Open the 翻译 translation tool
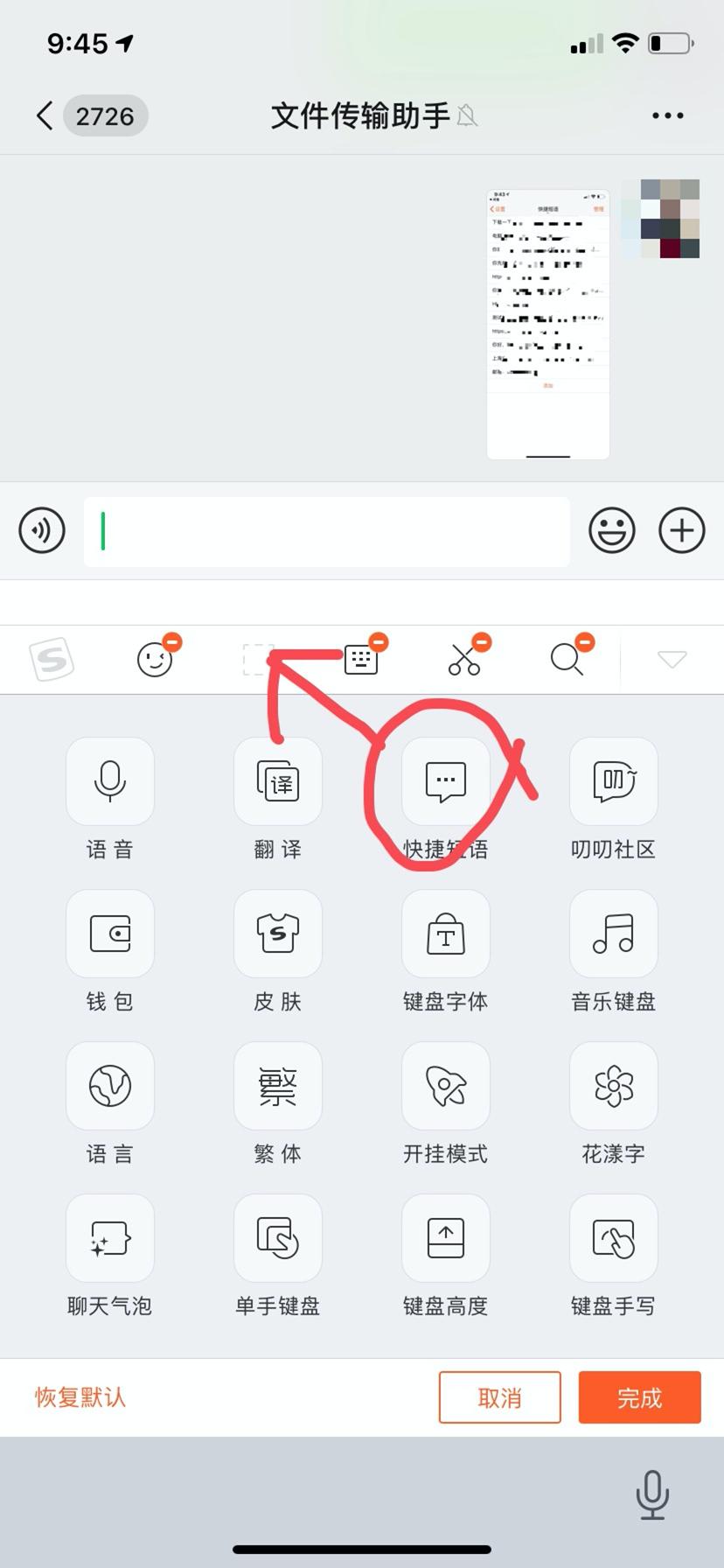The height and width of the screenshot is (1568, 724). pyautogui.click(x=277, y=781)
